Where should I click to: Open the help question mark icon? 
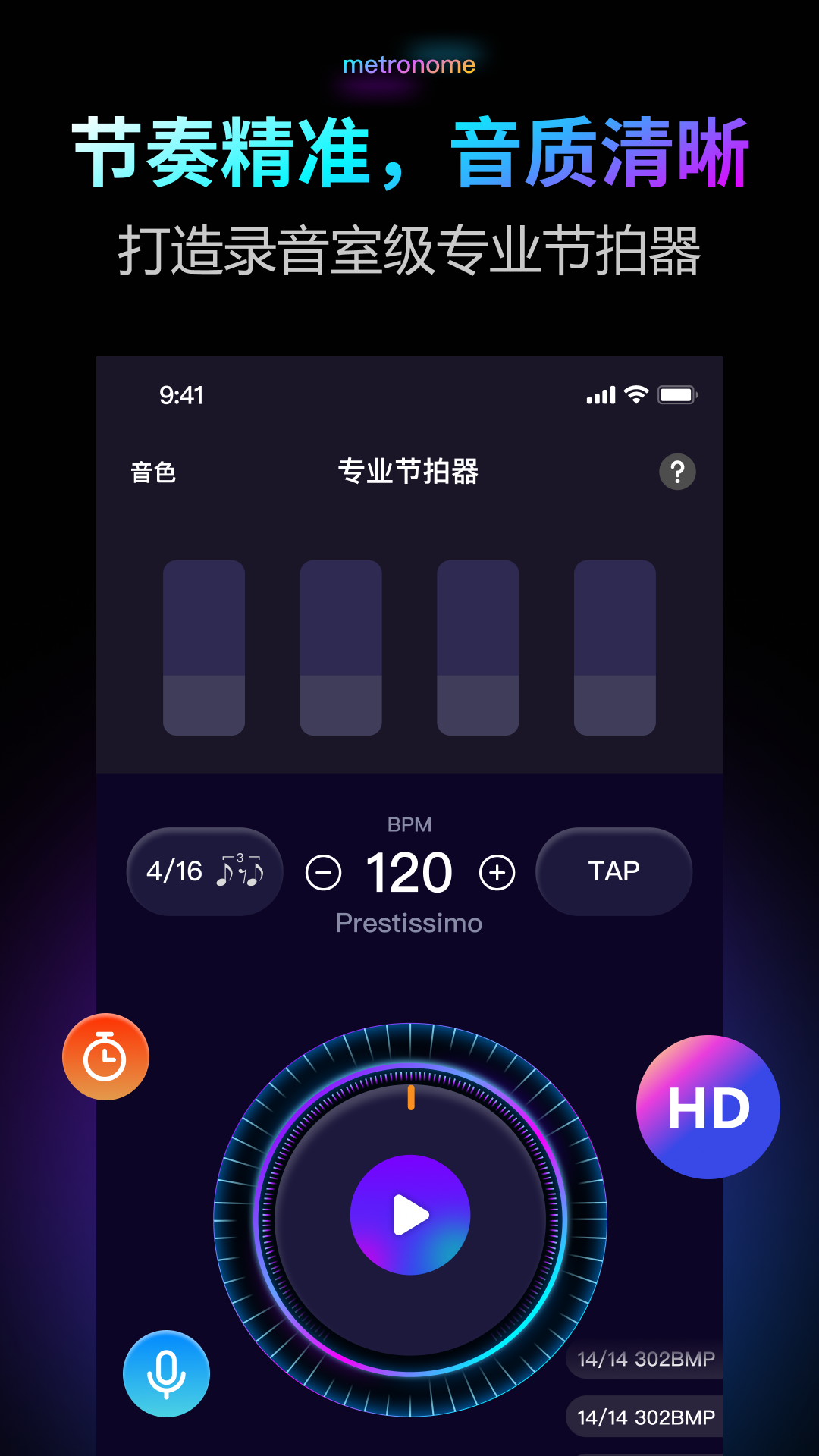(677, 471)
